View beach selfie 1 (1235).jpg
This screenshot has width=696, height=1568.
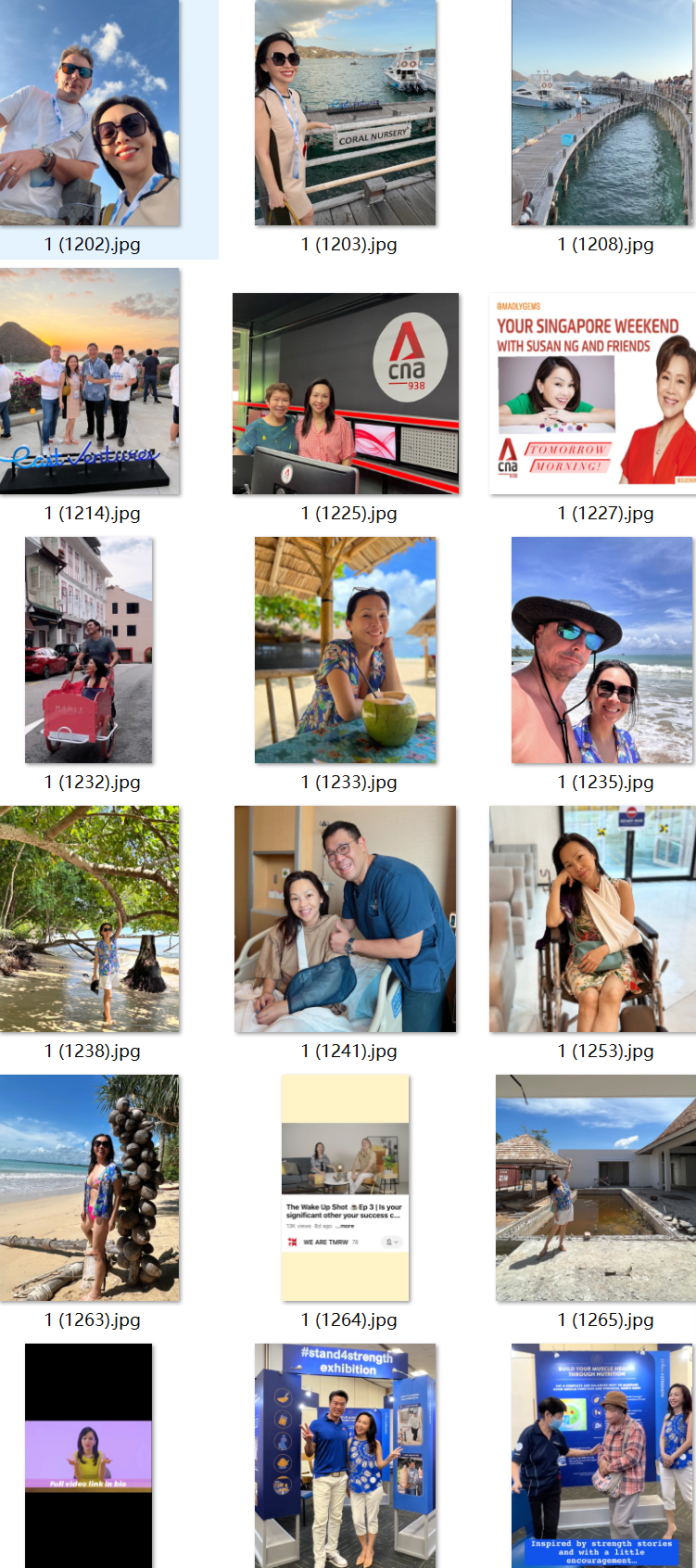(601, 650)
